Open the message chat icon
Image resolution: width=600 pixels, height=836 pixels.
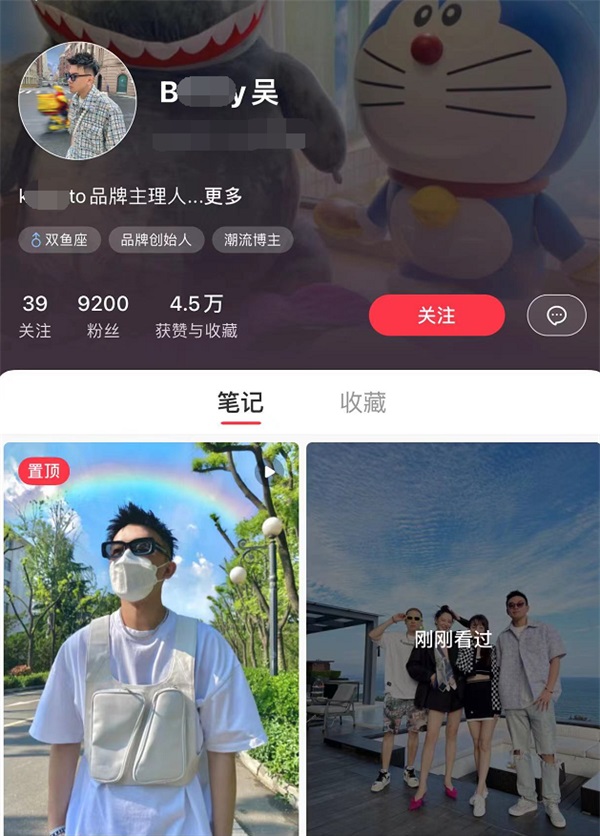click(557, 315)
